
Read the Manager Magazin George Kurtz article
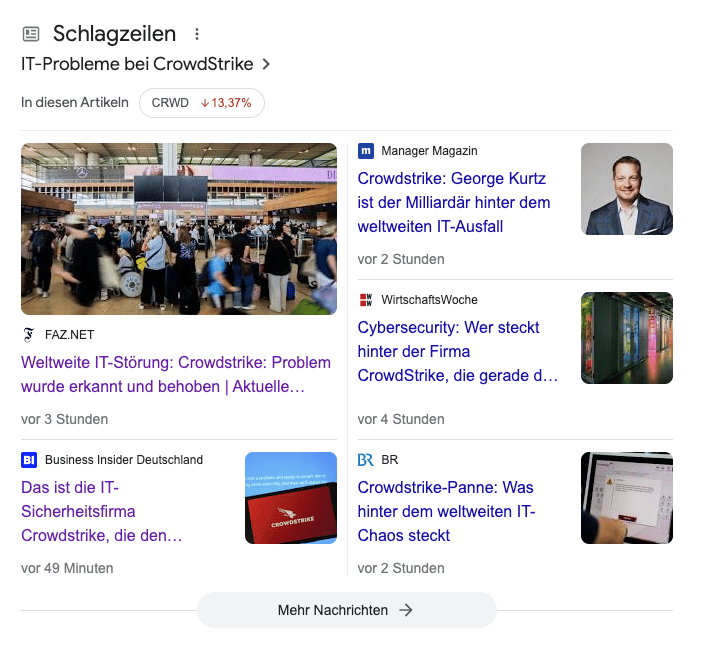(454, 203)
